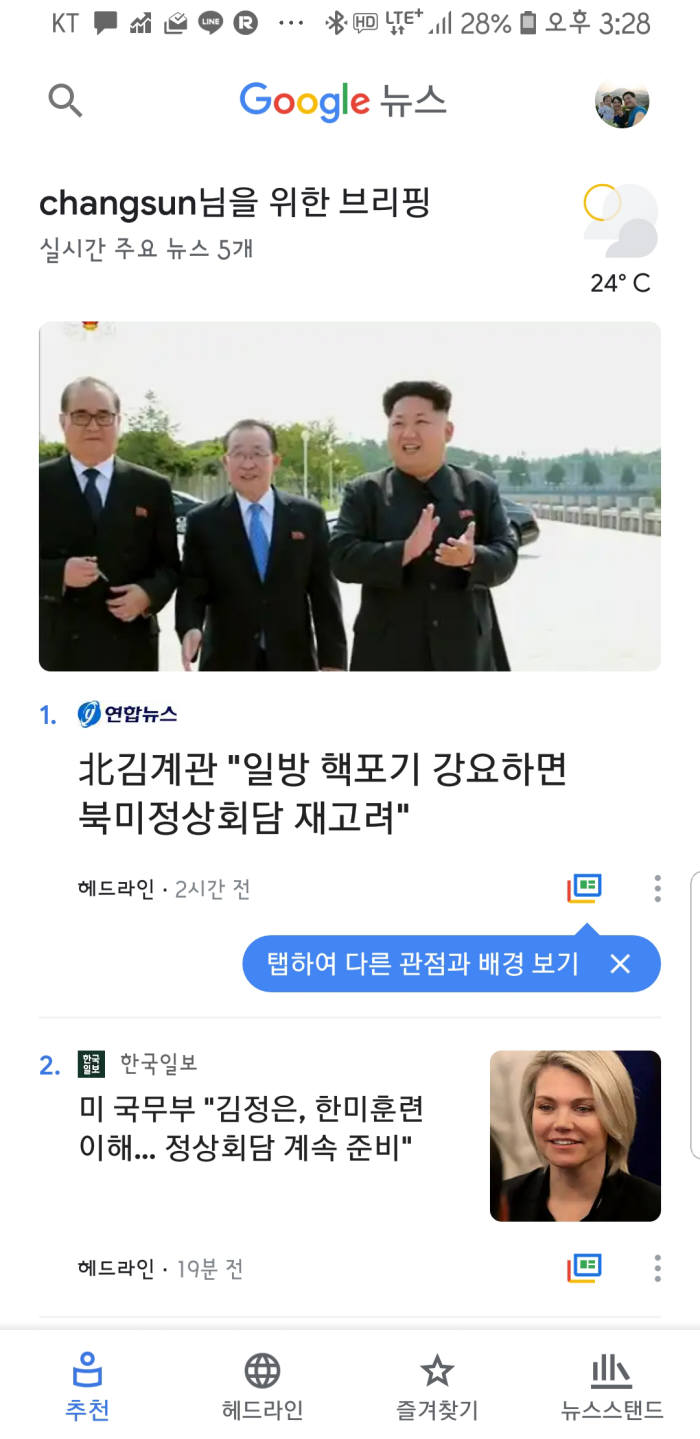Open the search icon
Screen dimensions: 700x1439
[x=65, y=100]
